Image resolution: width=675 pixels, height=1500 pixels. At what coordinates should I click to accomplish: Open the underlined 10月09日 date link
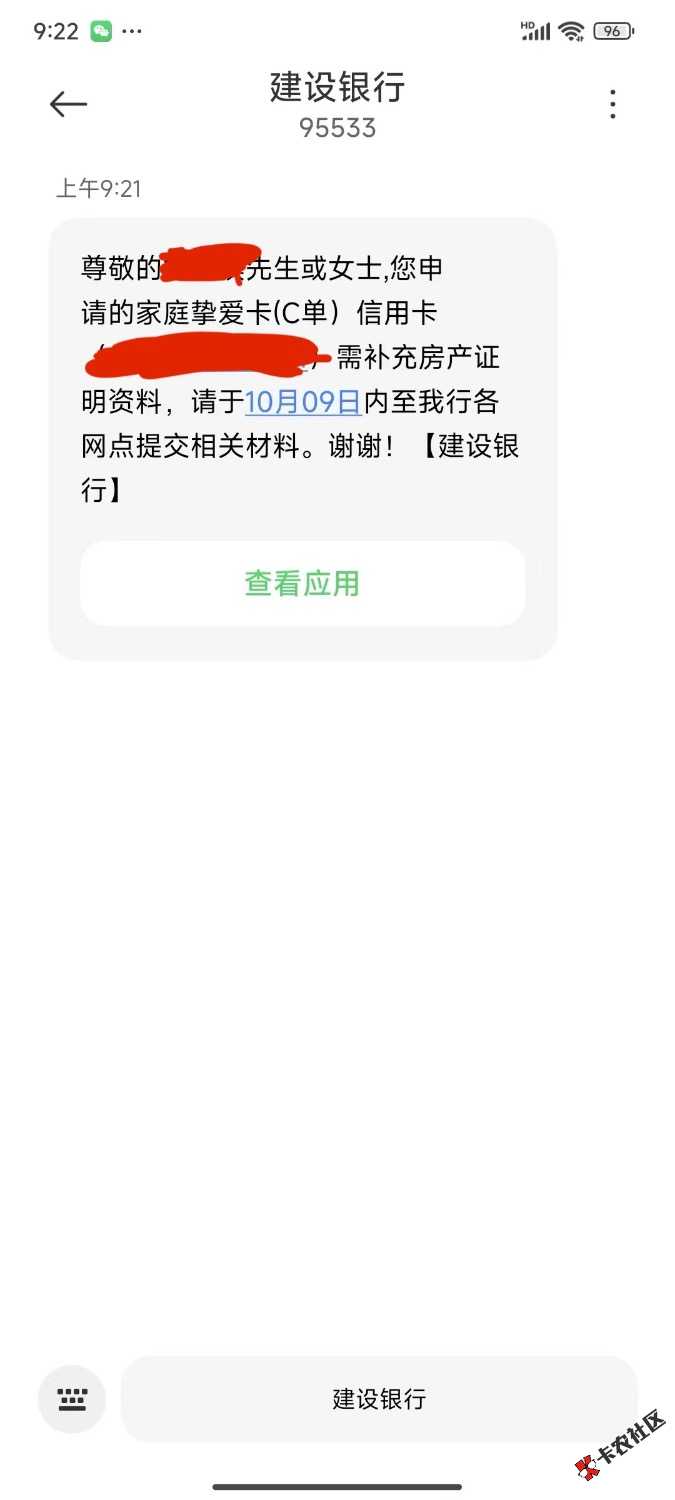tap(302, 402)
